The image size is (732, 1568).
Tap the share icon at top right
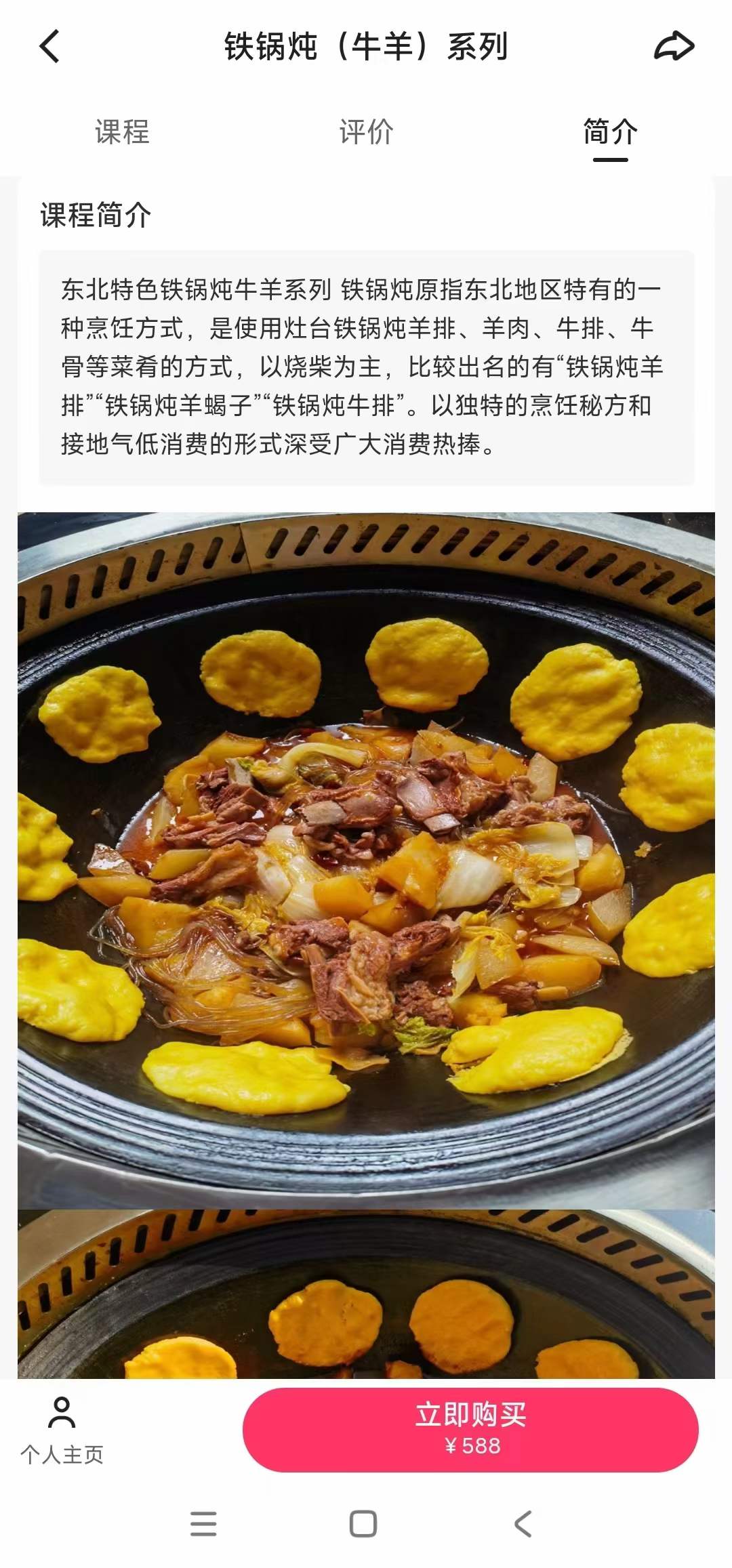click(674, 46)
